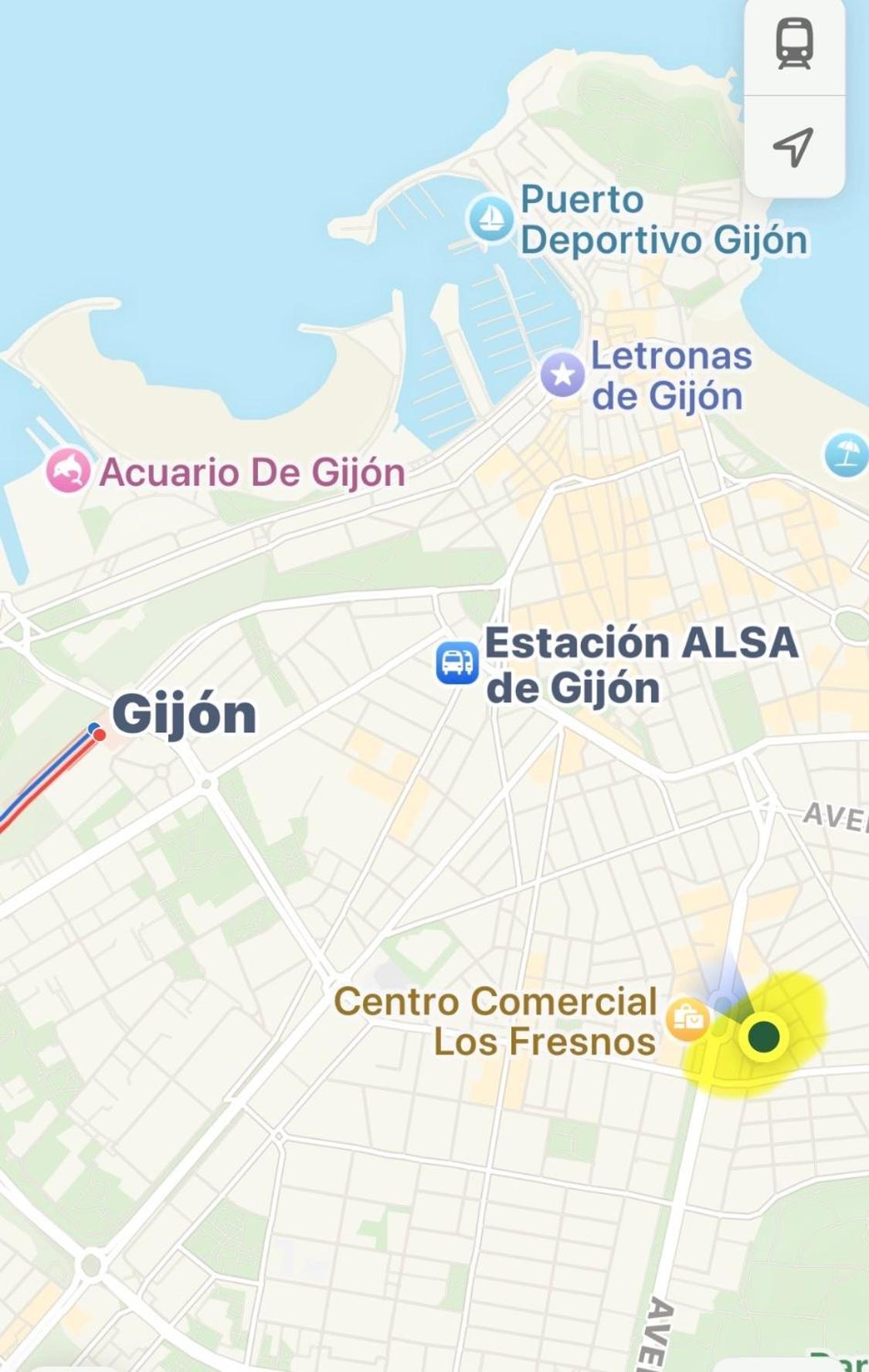
Task: Select the Letronas de Gijón landmark
Action: point(562,375)
